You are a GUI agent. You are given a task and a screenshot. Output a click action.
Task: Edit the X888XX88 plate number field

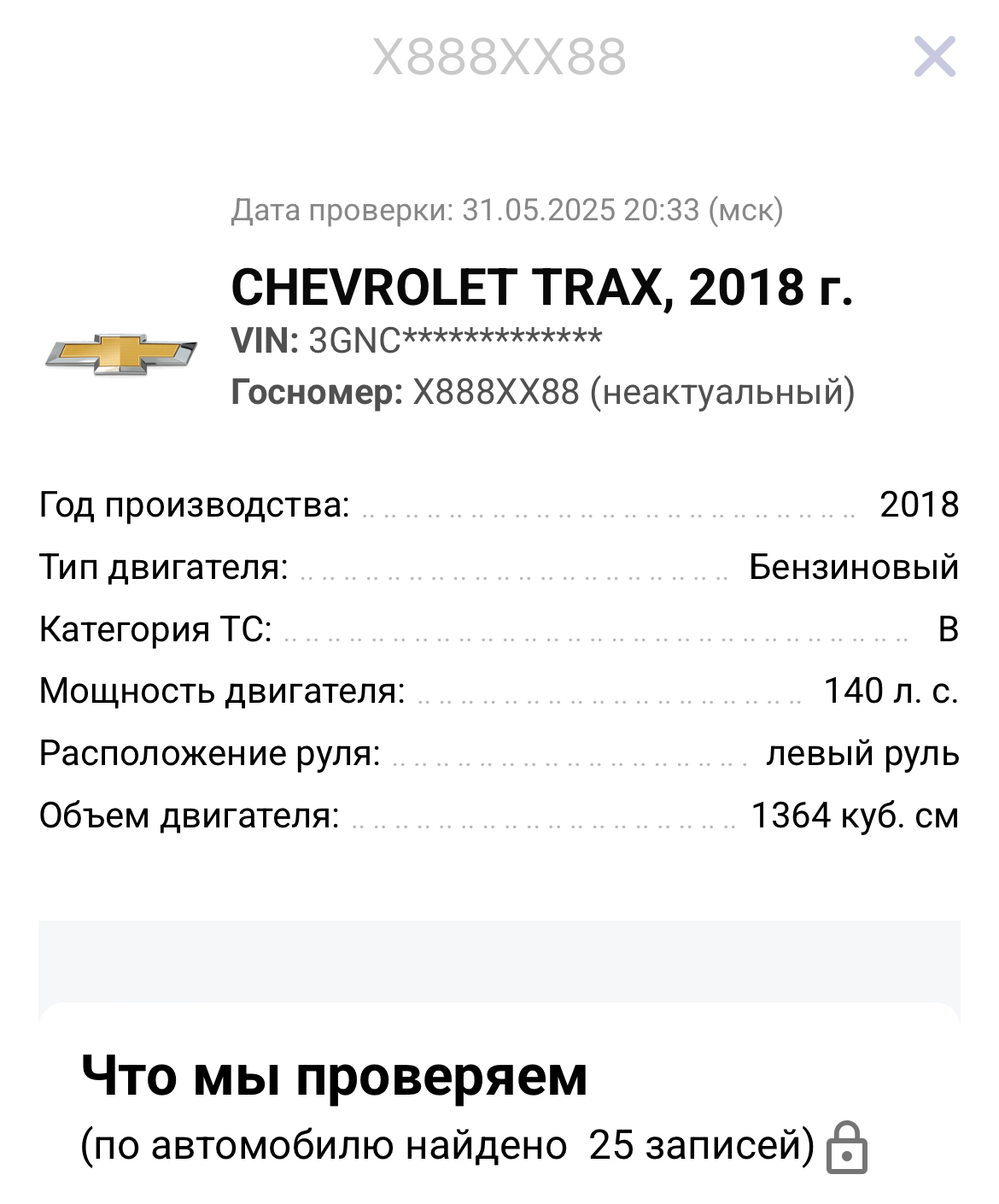click(499, 57)
